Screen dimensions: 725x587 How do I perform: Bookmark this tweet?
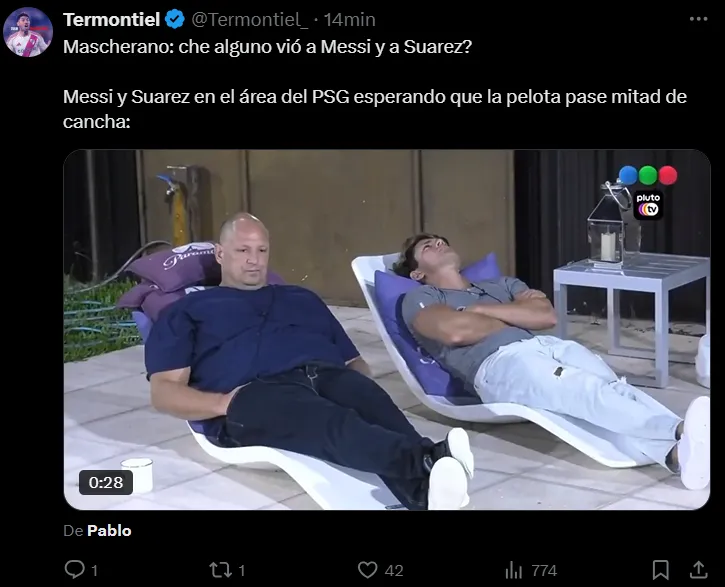coord(660,569)
